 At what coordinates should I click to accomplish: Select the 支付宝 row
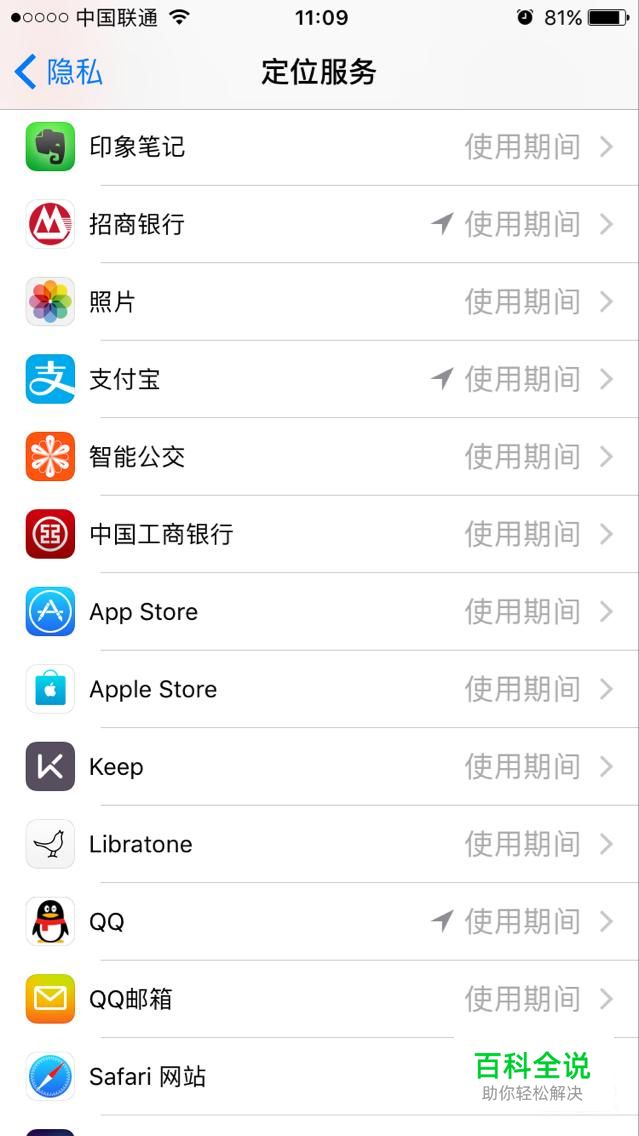320,380
